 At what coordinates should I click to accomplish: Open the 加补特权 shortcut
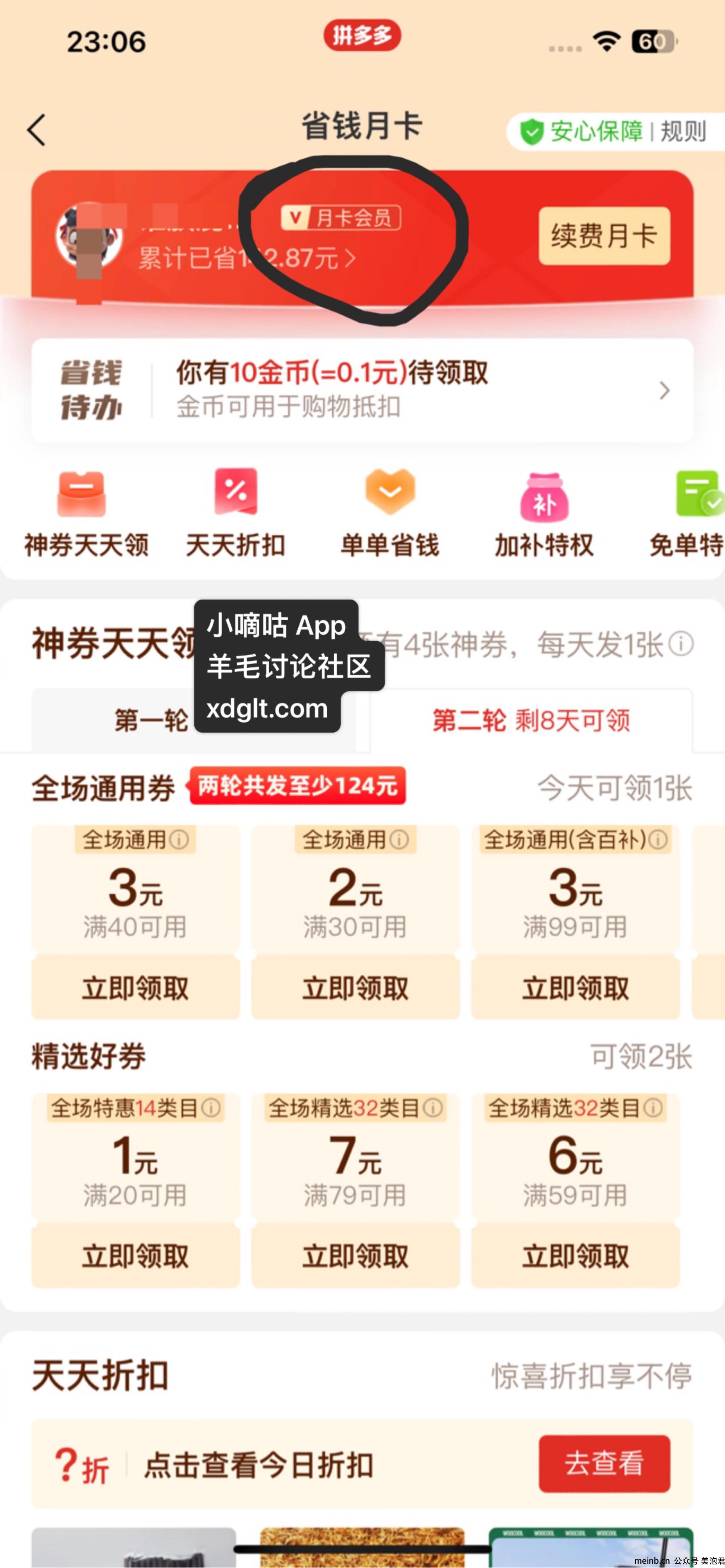[544, 512]
